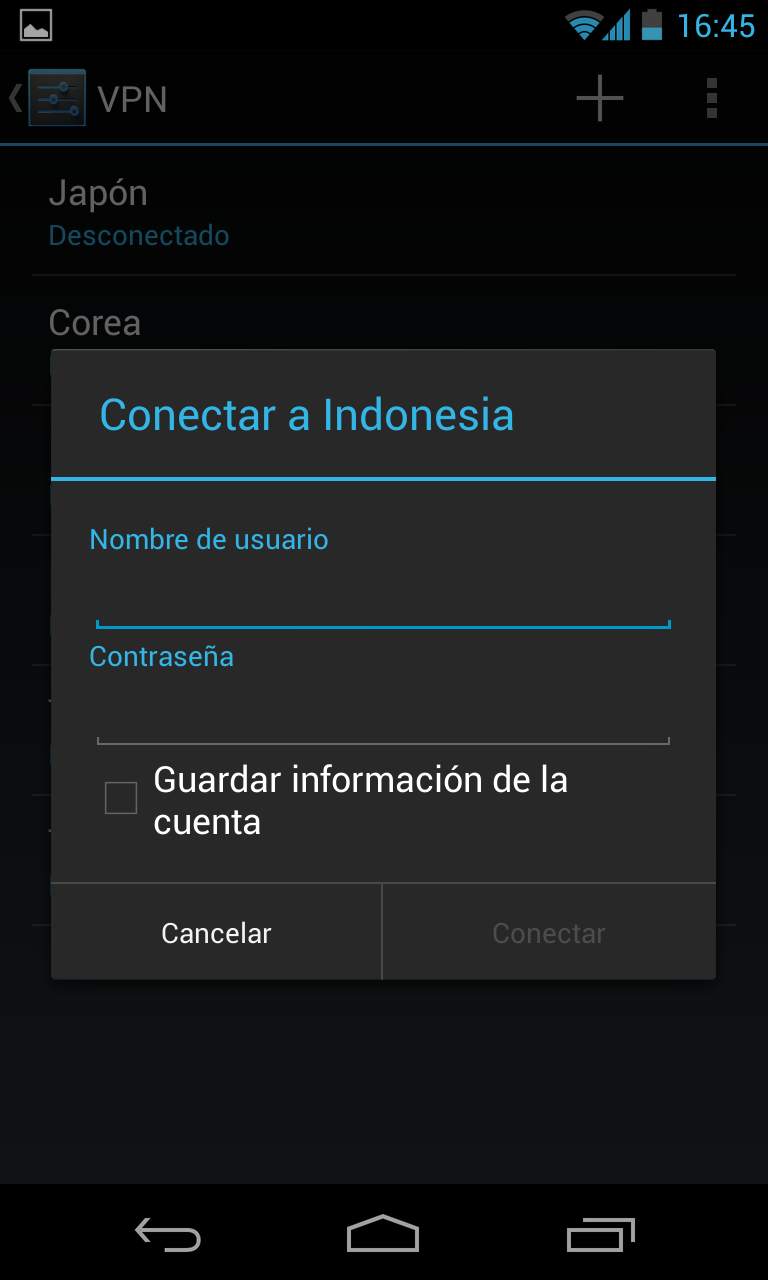The height and width of the screenshot is (1280, 768).
Task: Tap the Conectar button
Action: [548, 933]
